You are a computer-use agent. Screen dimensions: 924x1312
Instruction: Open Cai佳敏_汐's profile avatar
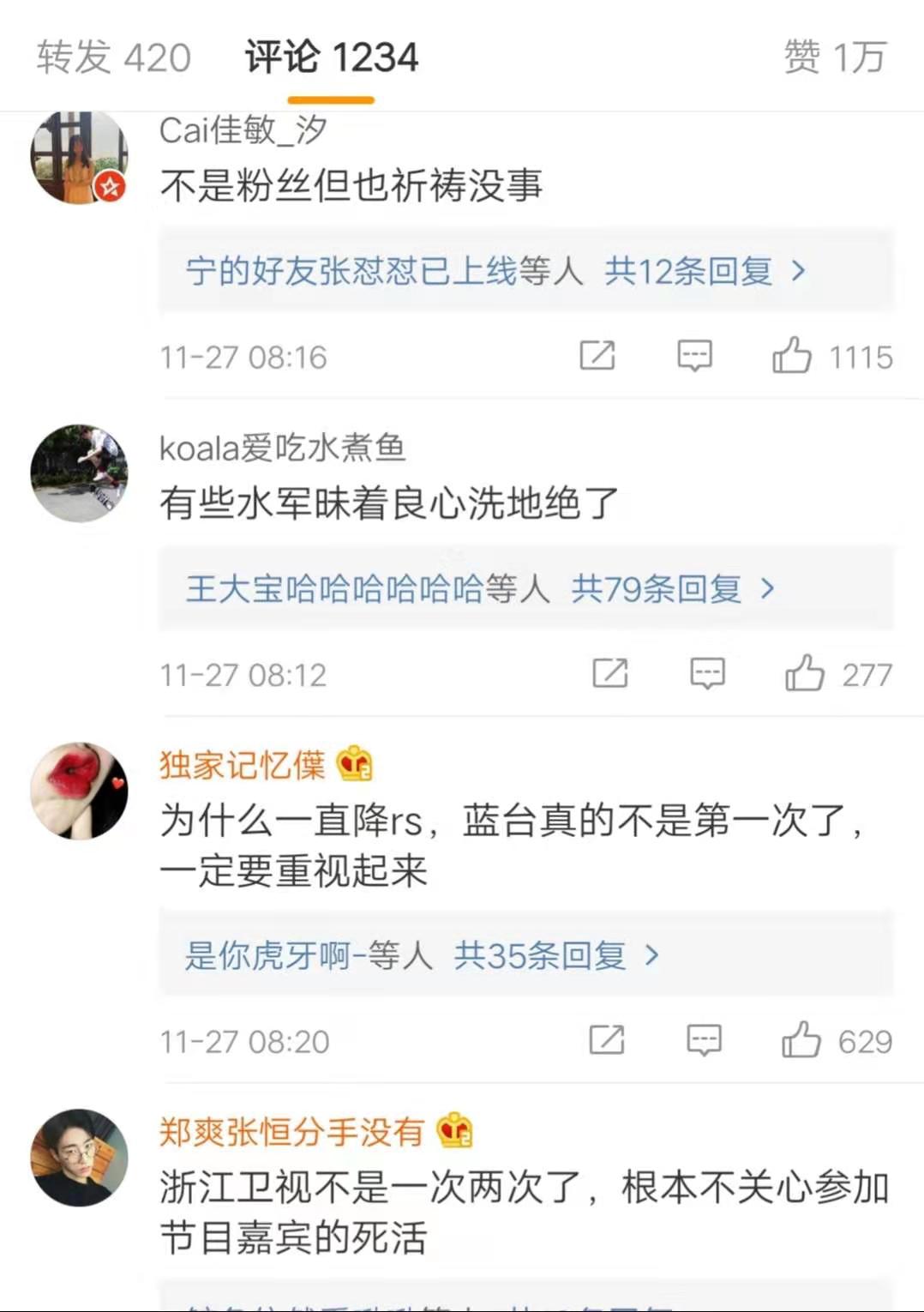pyautogui.click(x=79, y=157)
